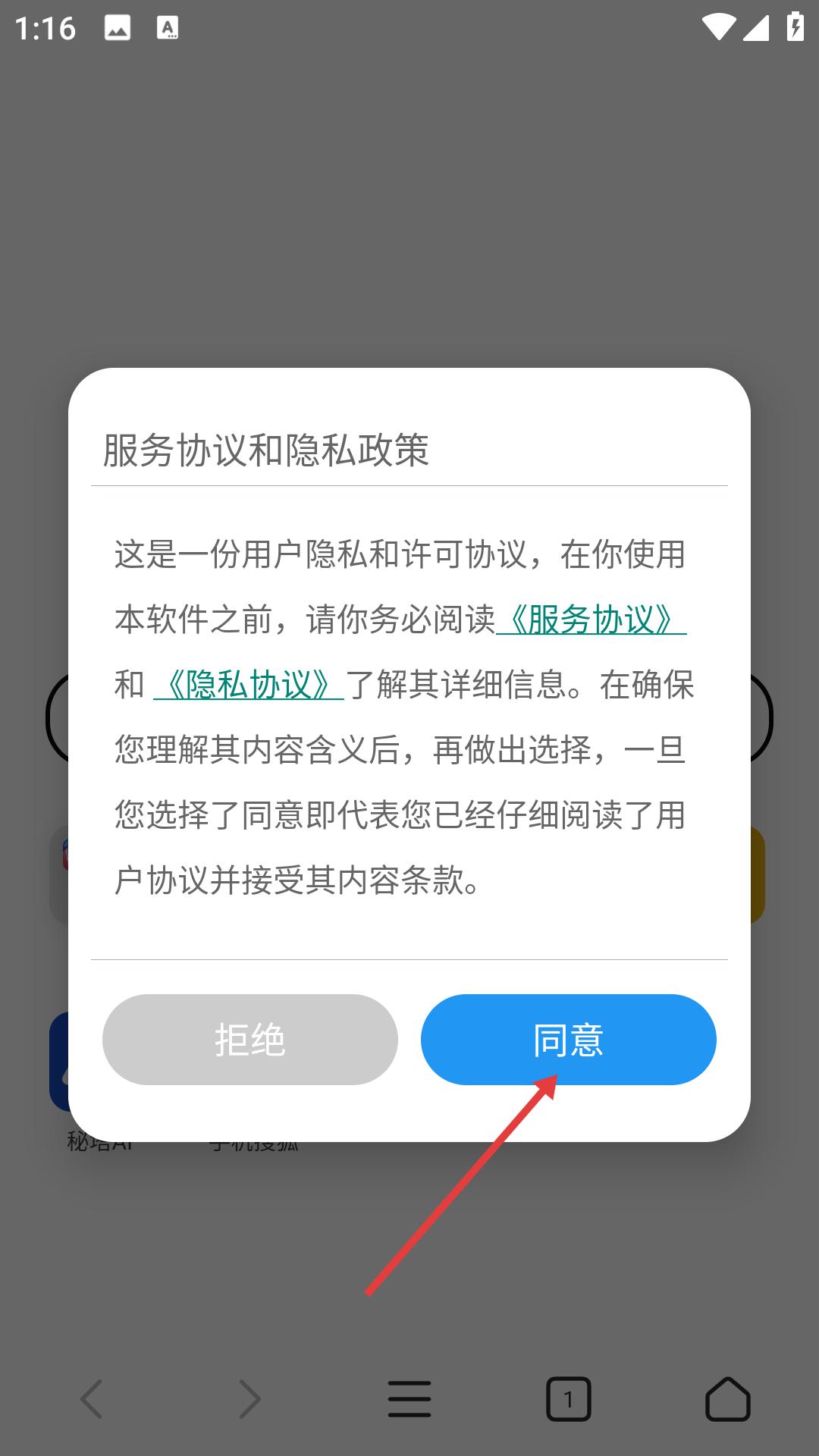819x1456 pixels.
Task: Tap the 同意 agree button
Action: pyautogui.click(x=568, y=1039)
